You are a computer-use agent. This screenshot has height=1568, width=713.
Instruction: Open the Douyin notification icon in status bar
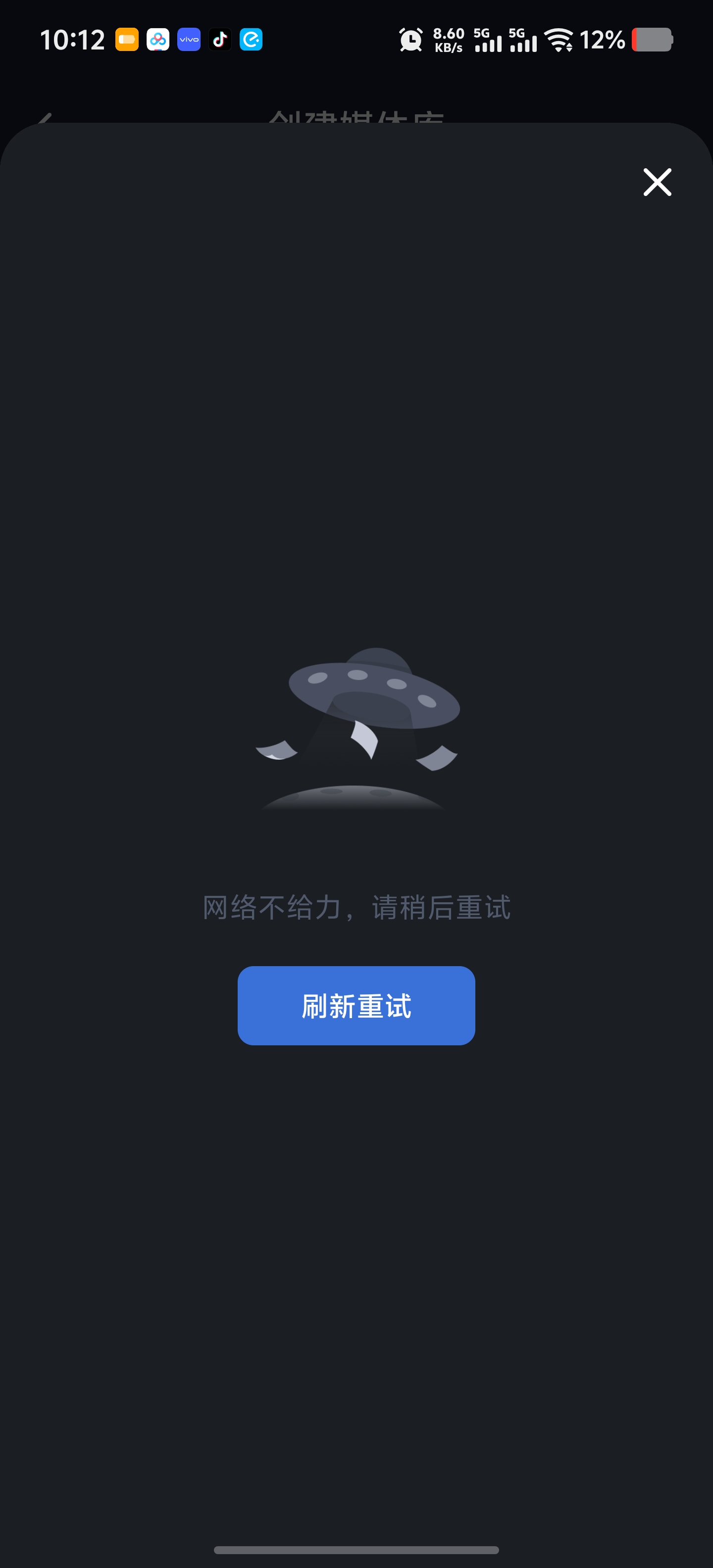point(220,40)
